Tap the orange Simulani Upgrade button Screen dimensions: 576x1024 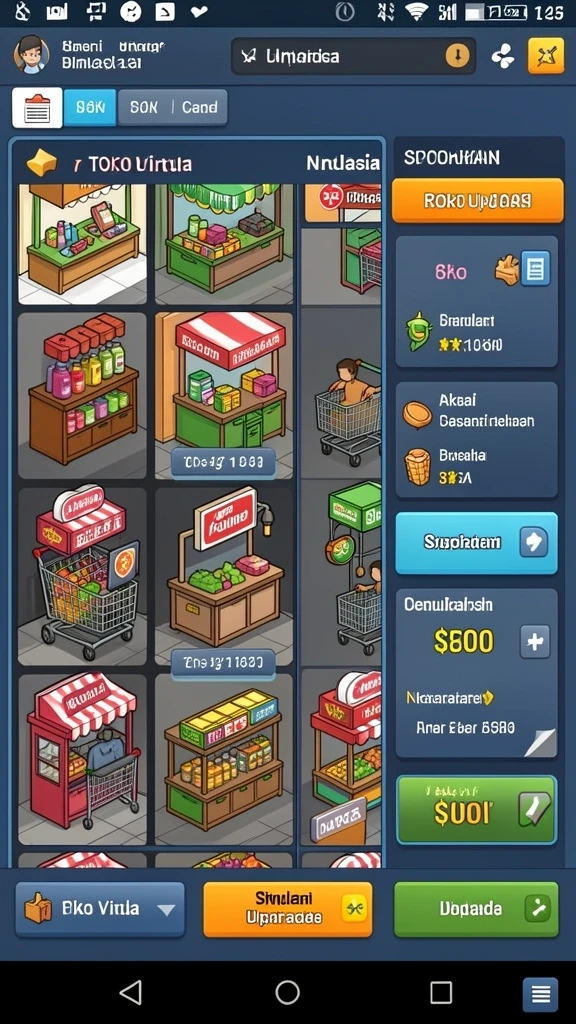287,909
